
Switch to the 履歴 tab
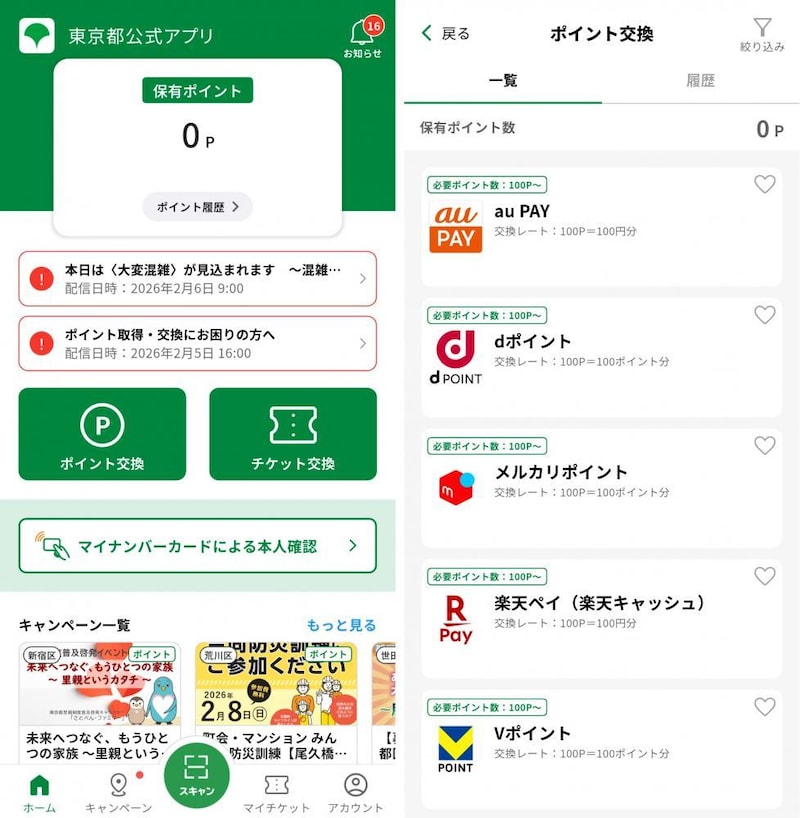coord(700,81)
